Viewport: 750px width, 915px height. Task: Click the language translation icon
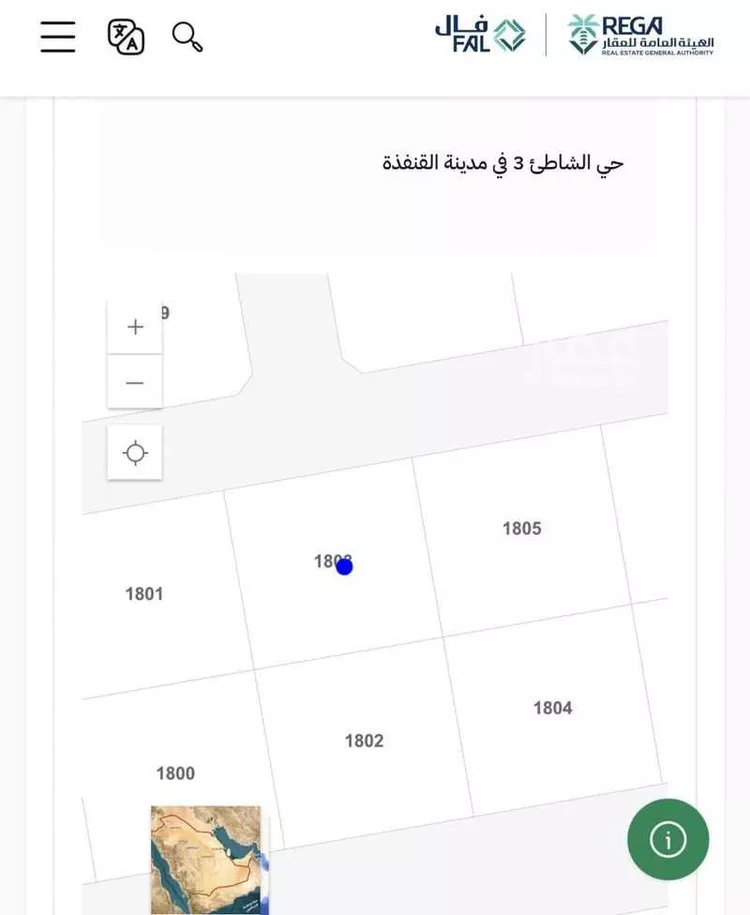click(x=124, y=37)
